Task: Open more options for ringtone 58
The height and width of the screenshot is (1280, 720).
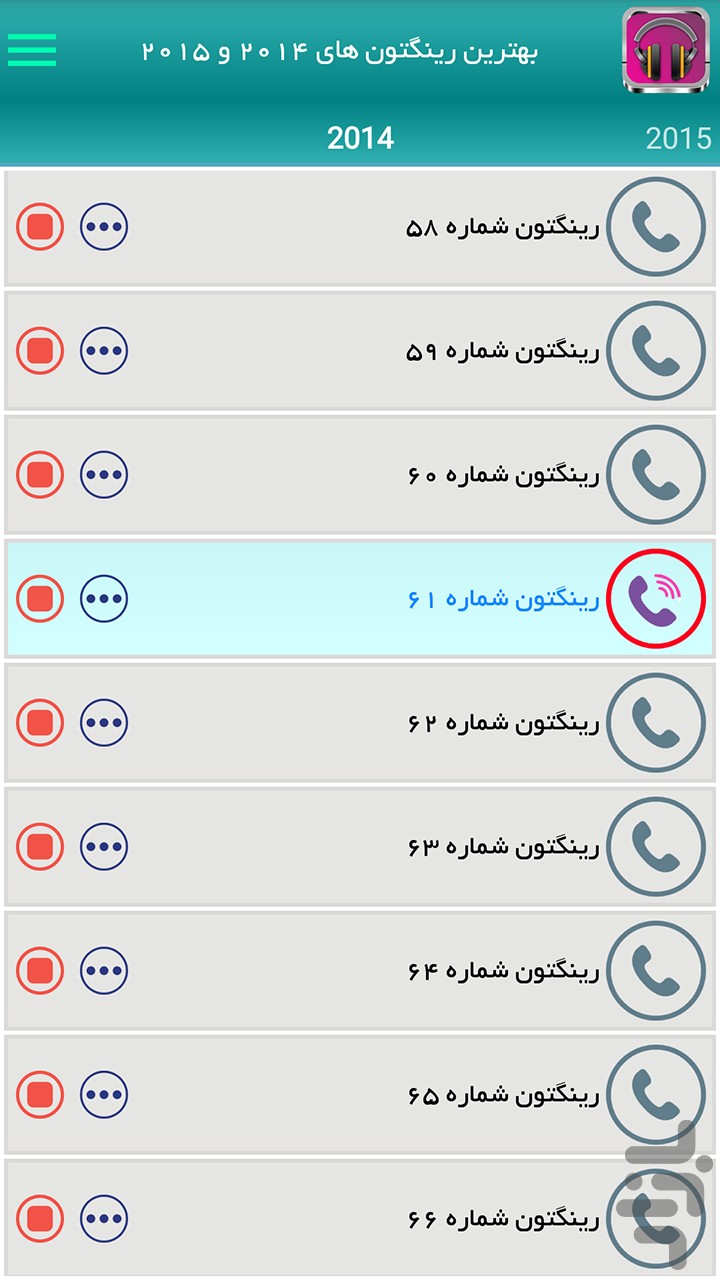Action: tap(104, 227)
